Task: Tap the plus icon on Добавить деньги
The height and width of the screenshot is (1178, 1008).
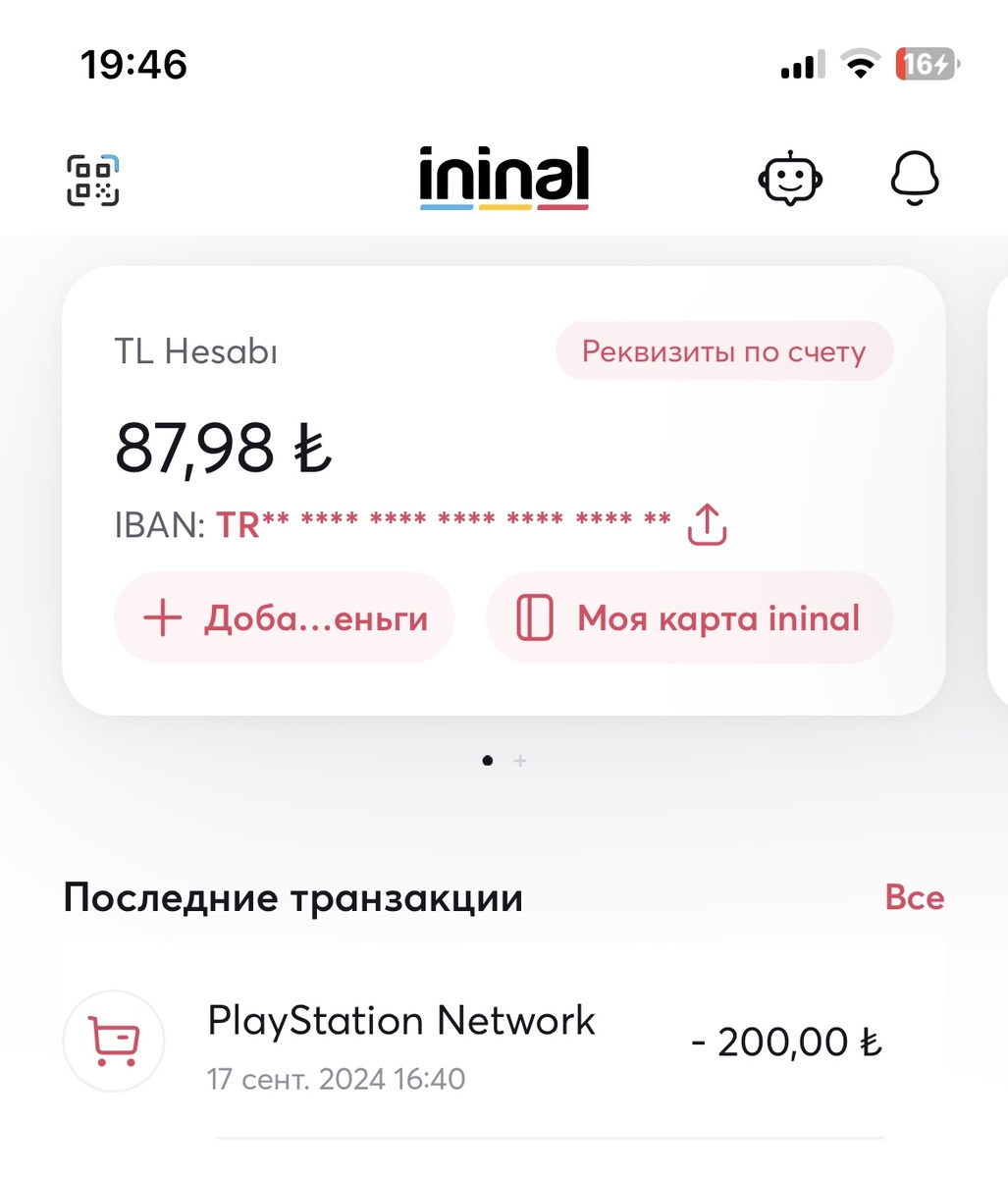Action: click(163, 617)
